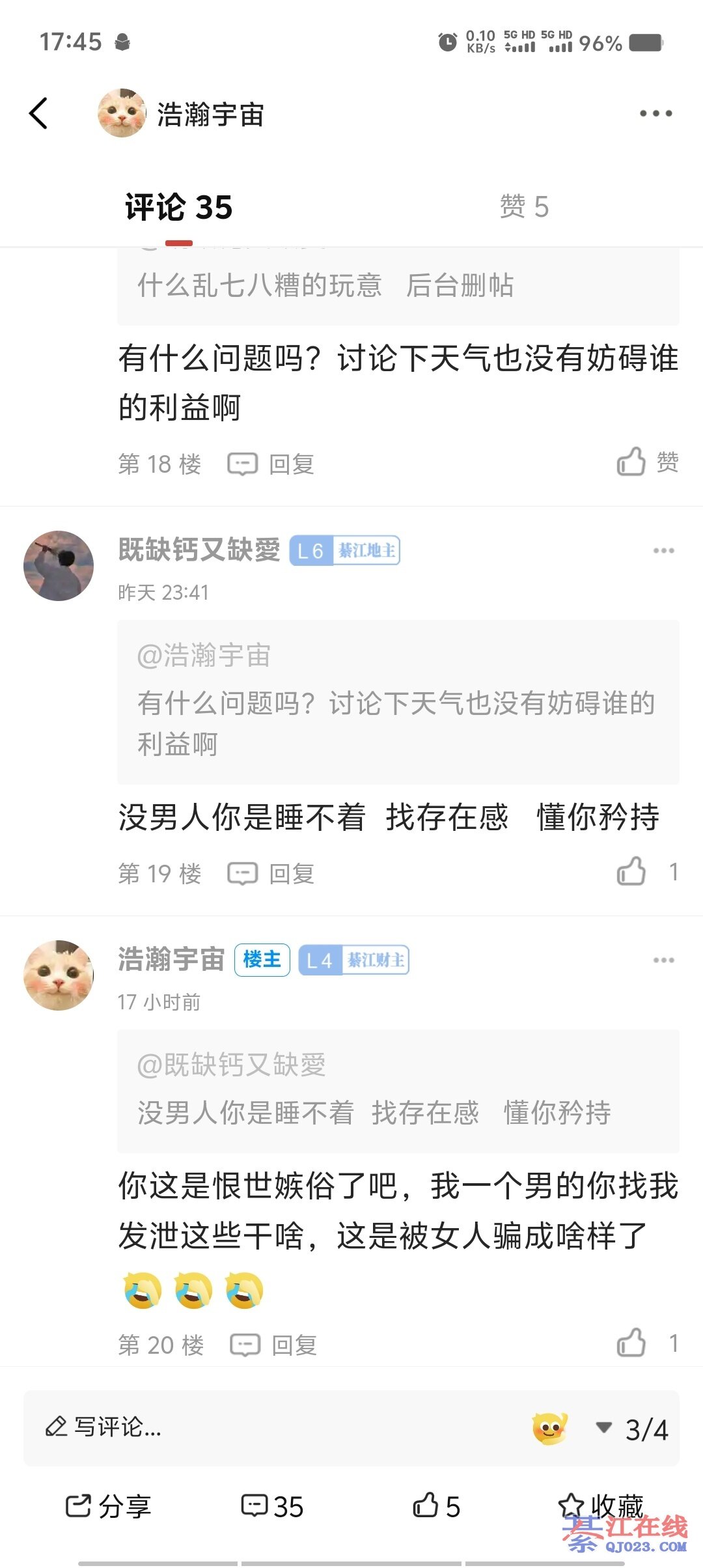Viewport: 703px width, 1568px height.
Task: Like the post with bottom thumbs-up
Action: (435, 1506)
